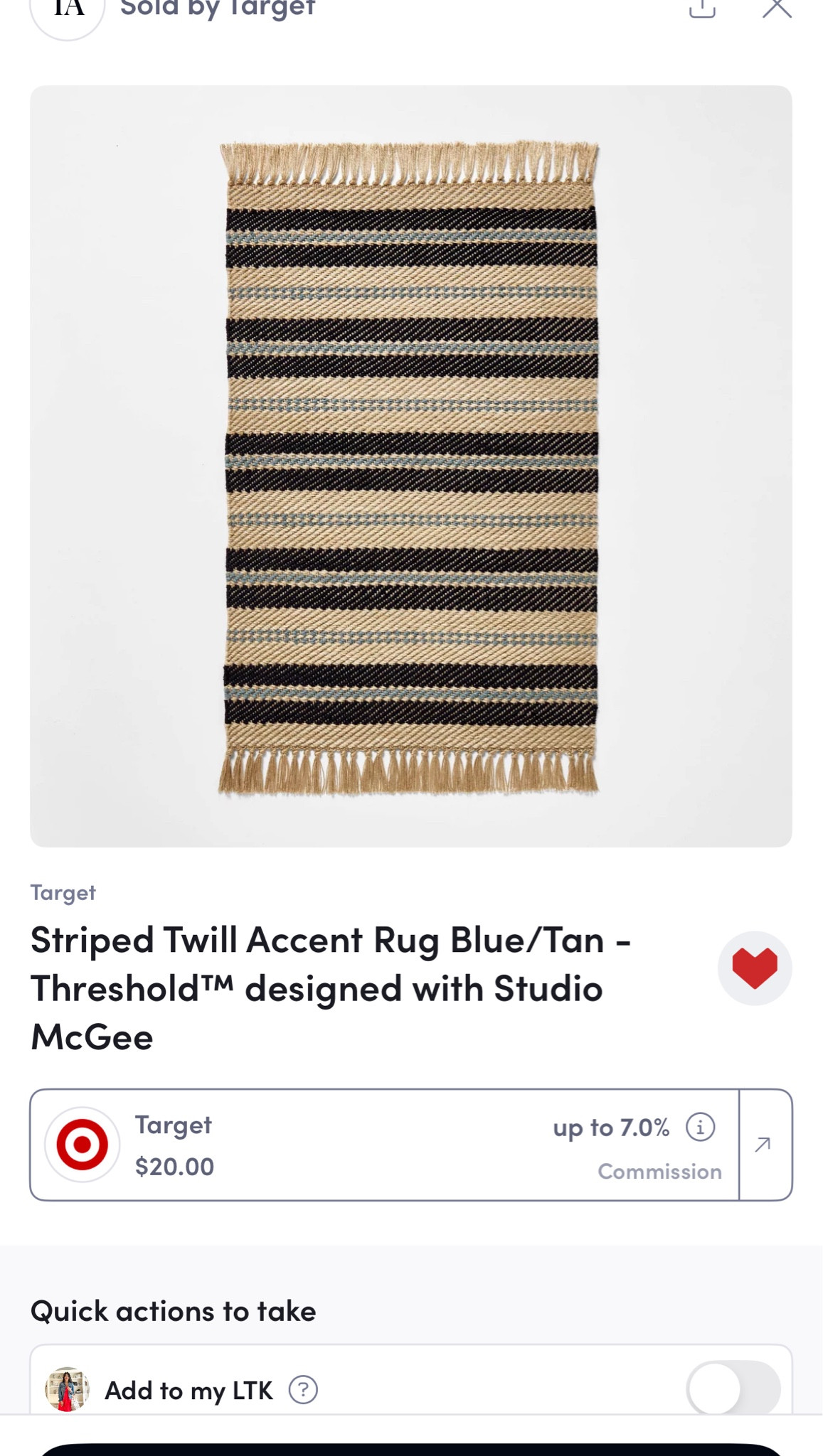The image size is (823, 1456).
Task: Show commission info for up to 7.0%
Action: [x=700, y=1127]
